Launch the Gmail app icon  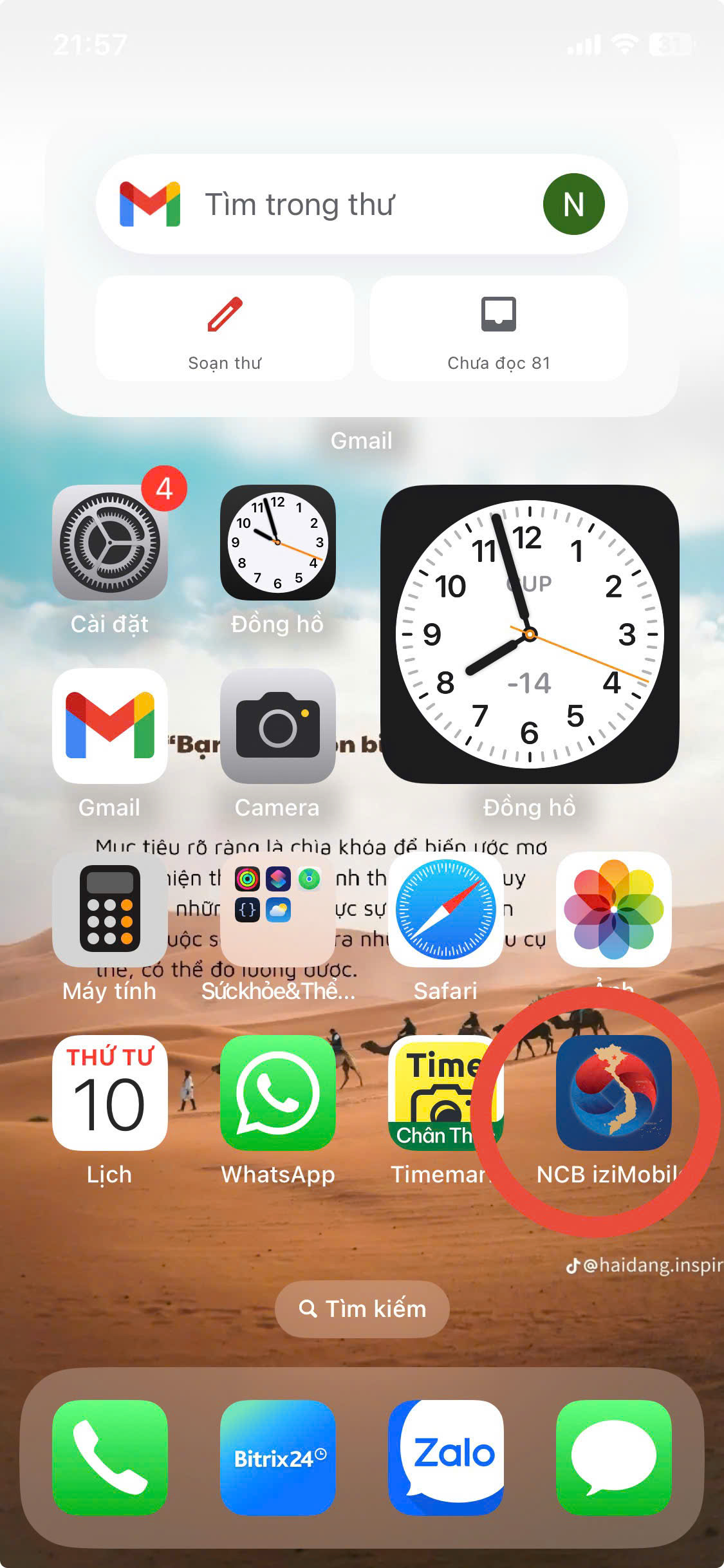[110, 726]
